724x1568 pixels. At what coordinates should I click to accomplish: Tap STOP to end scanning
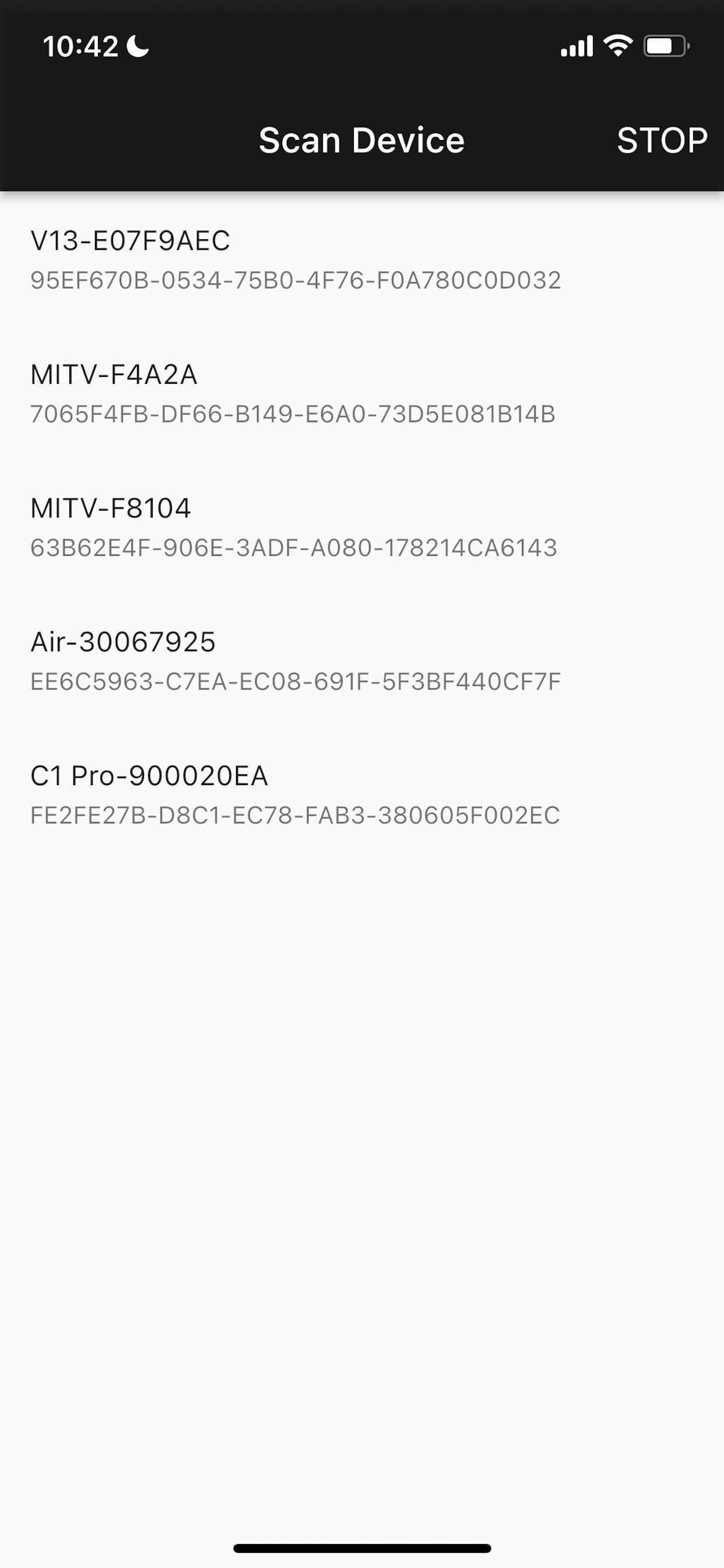[x=660, y=141]
